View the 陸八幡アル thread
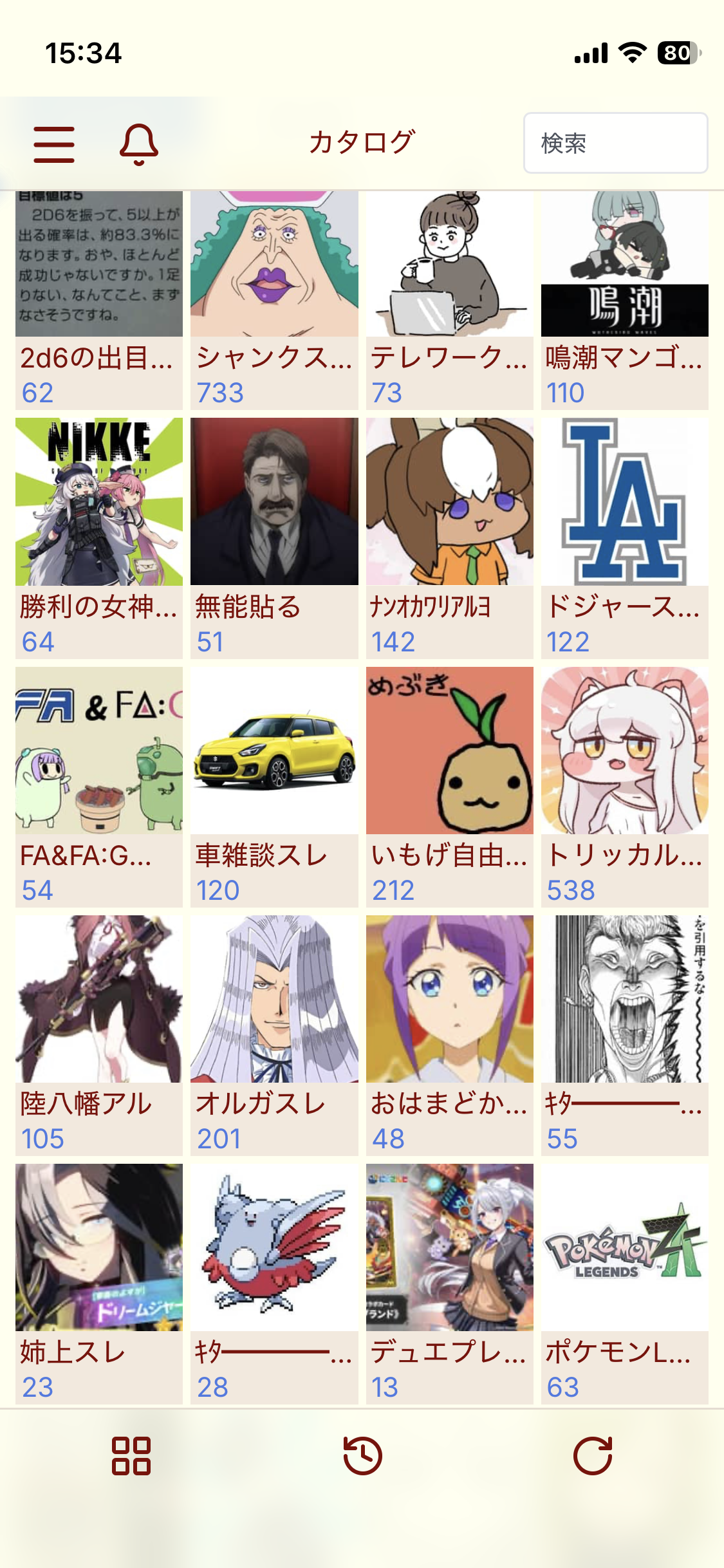This screenshot has width=724, height=1568. click(x=99, y=1034)
